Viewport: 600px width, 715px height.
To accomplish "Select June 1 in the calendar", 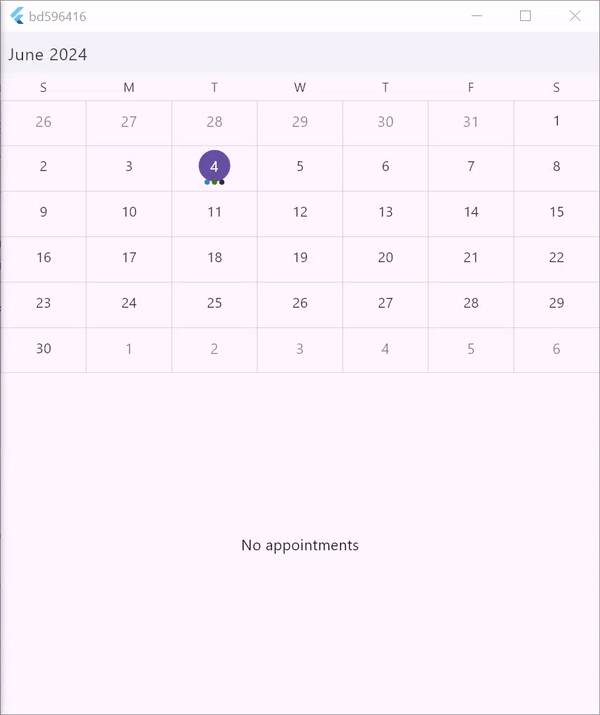I will pos(557,122).
